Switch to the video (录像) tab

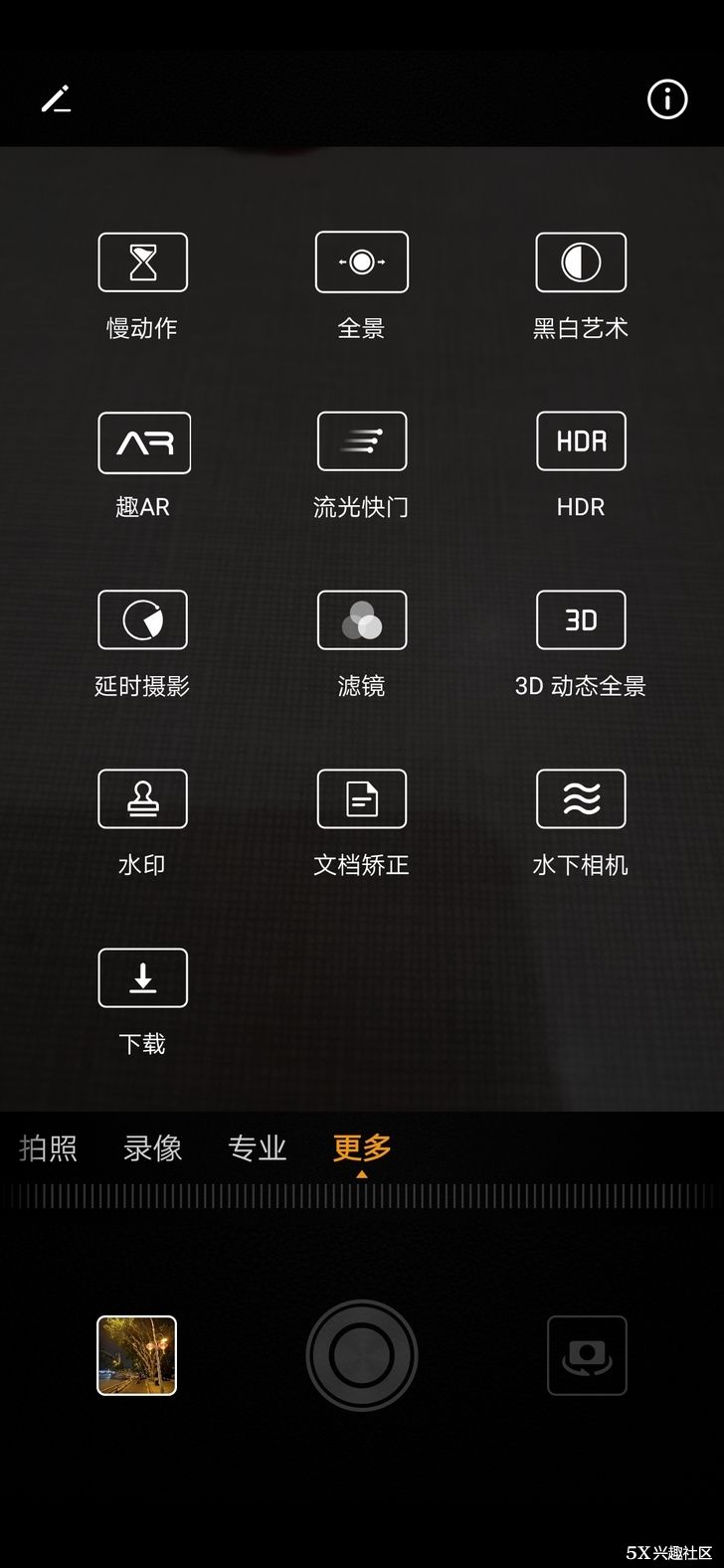150,1148
